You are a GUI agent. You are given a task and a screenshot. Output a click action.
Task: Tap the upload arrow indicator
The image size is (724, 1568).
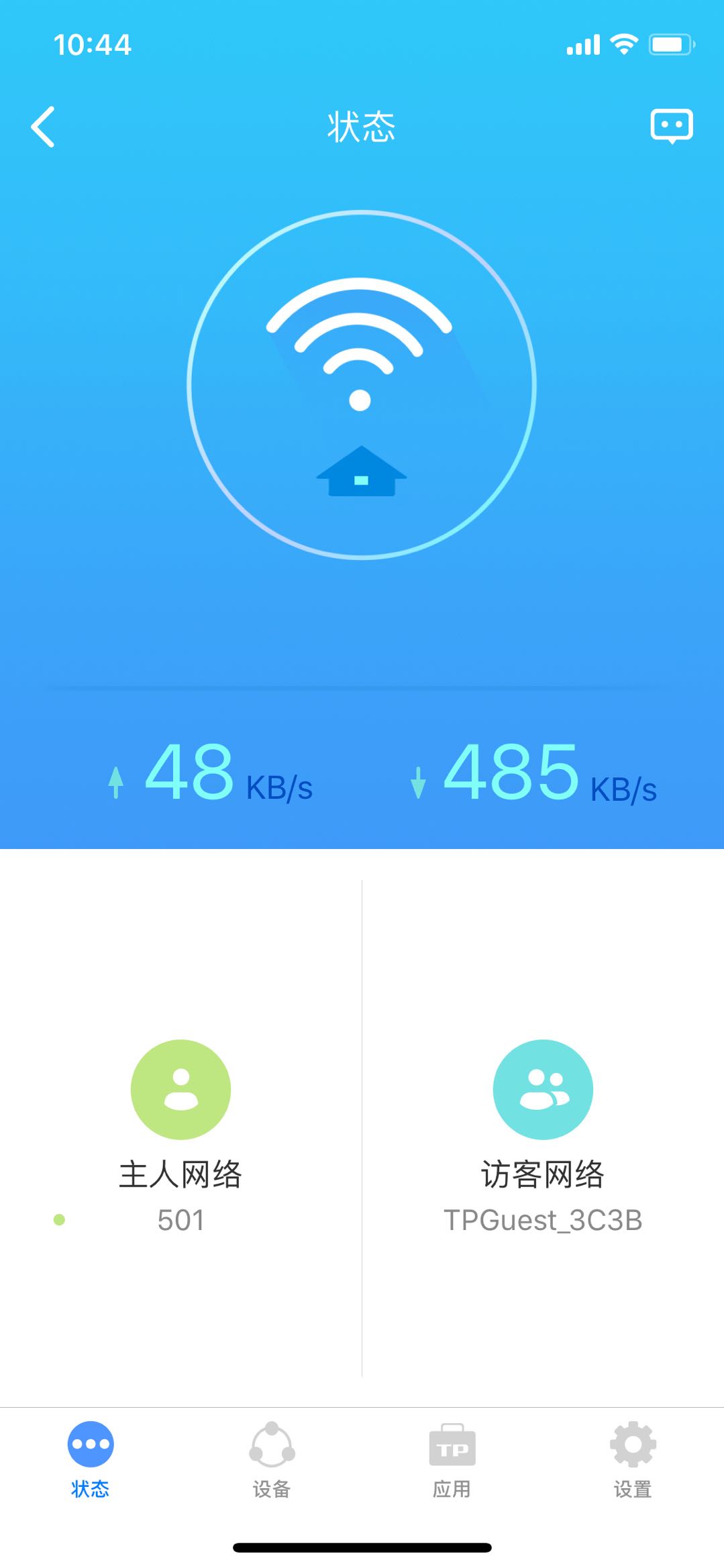pos(118,779)
